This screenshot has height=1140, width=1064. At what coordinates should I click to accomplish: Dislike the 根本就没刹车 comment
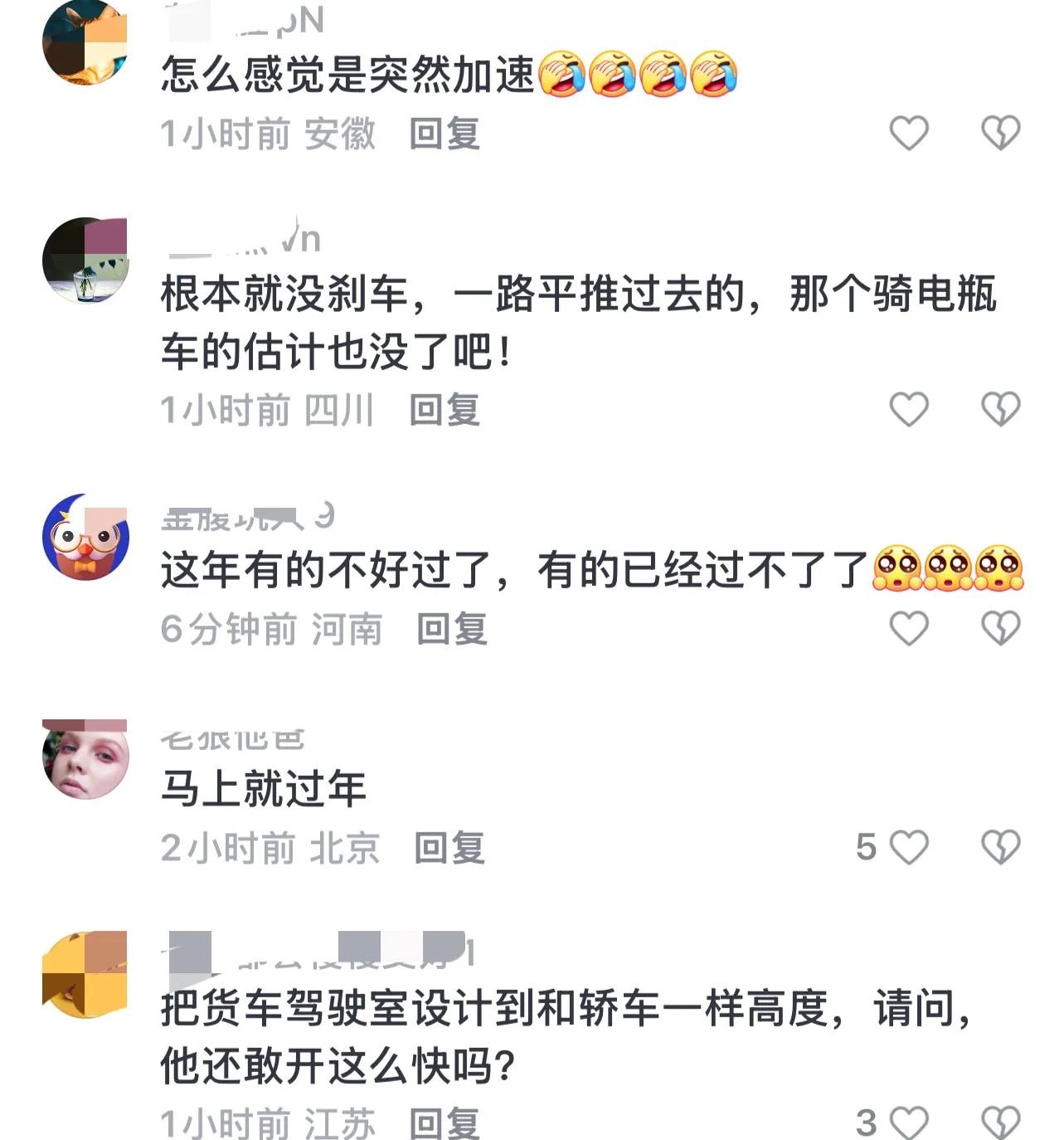pyautogui.click(x=1000, y=409)
